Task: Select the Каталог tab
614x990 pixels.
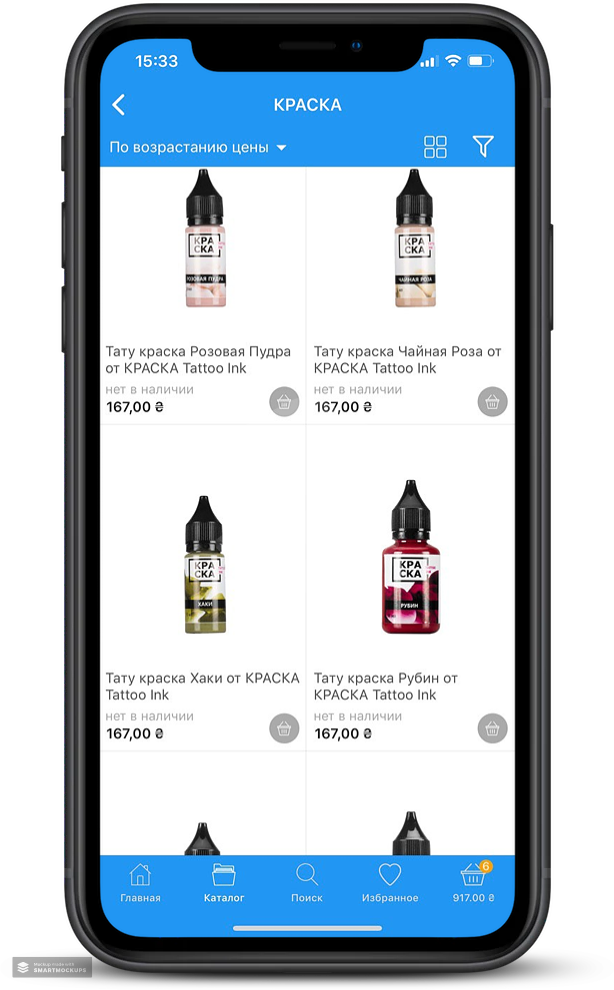Action: click(x=224, y=883)
